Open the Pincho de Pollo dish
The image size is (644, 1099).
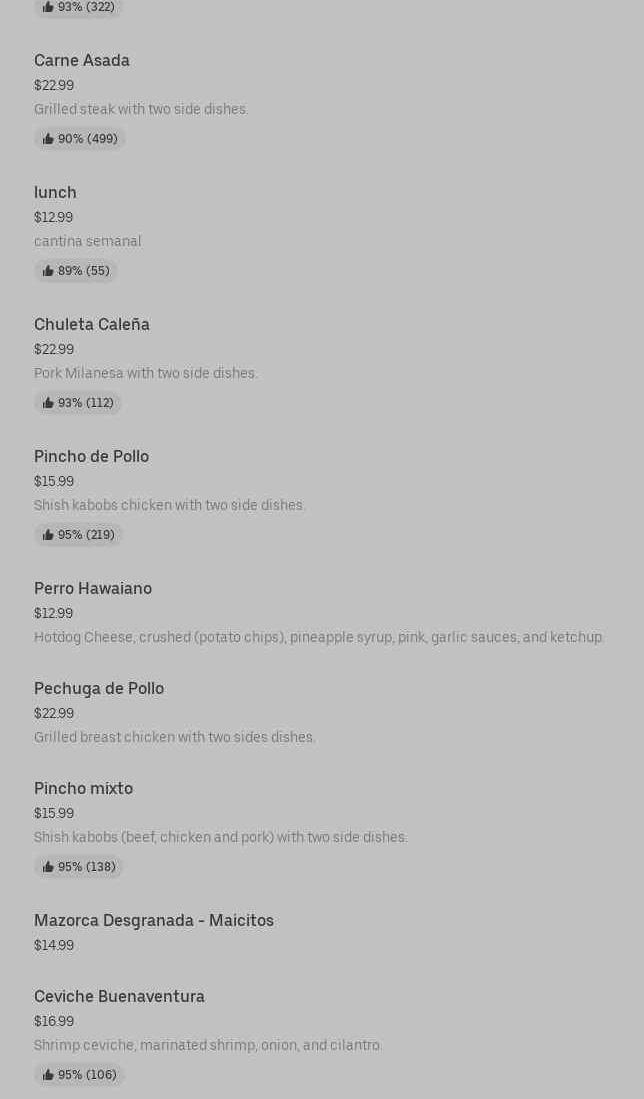[x=91, y=457]
